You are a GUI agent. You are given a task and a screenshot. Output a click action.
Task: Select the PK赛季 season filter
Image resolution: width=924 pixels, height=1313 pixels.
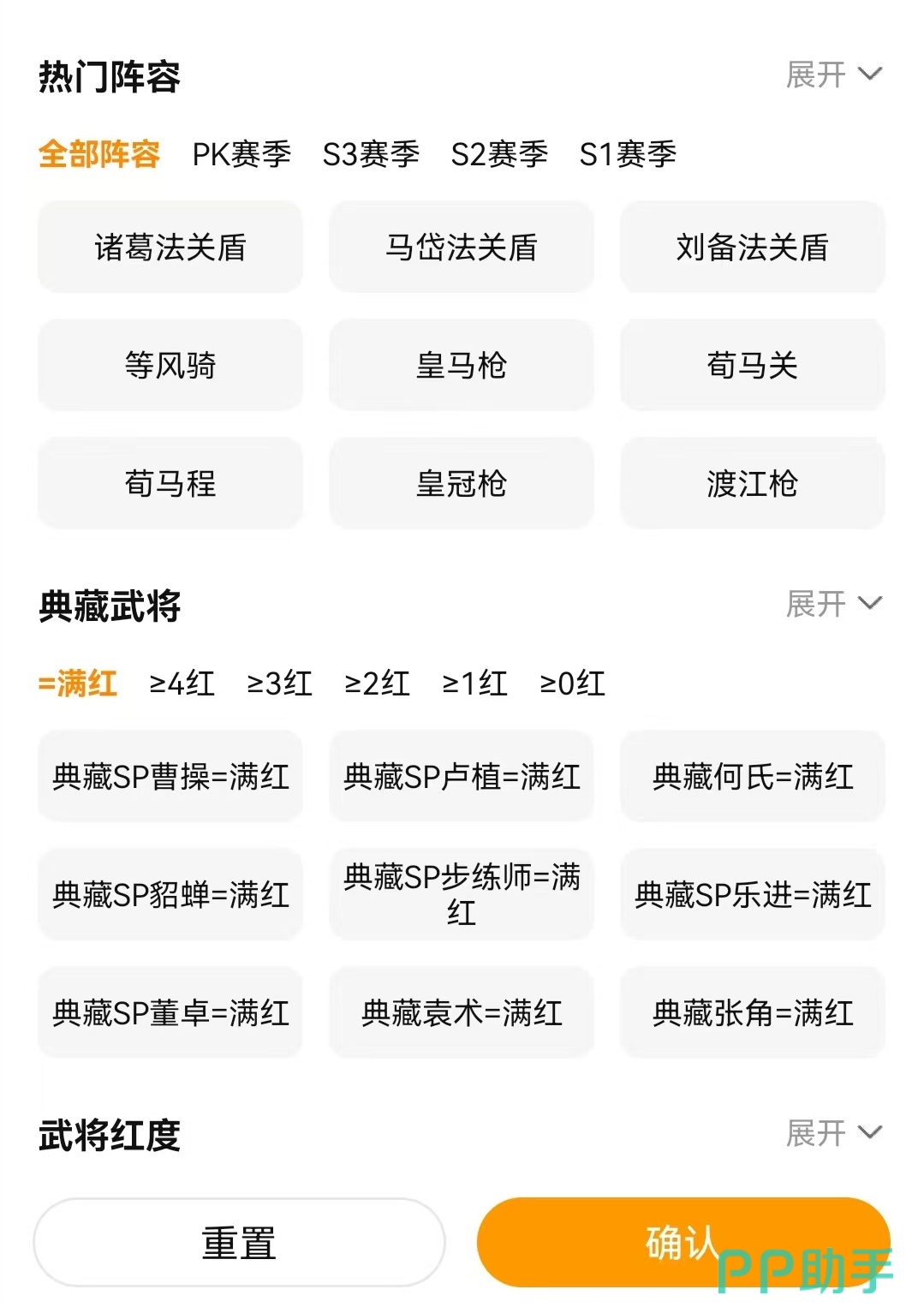241,154
